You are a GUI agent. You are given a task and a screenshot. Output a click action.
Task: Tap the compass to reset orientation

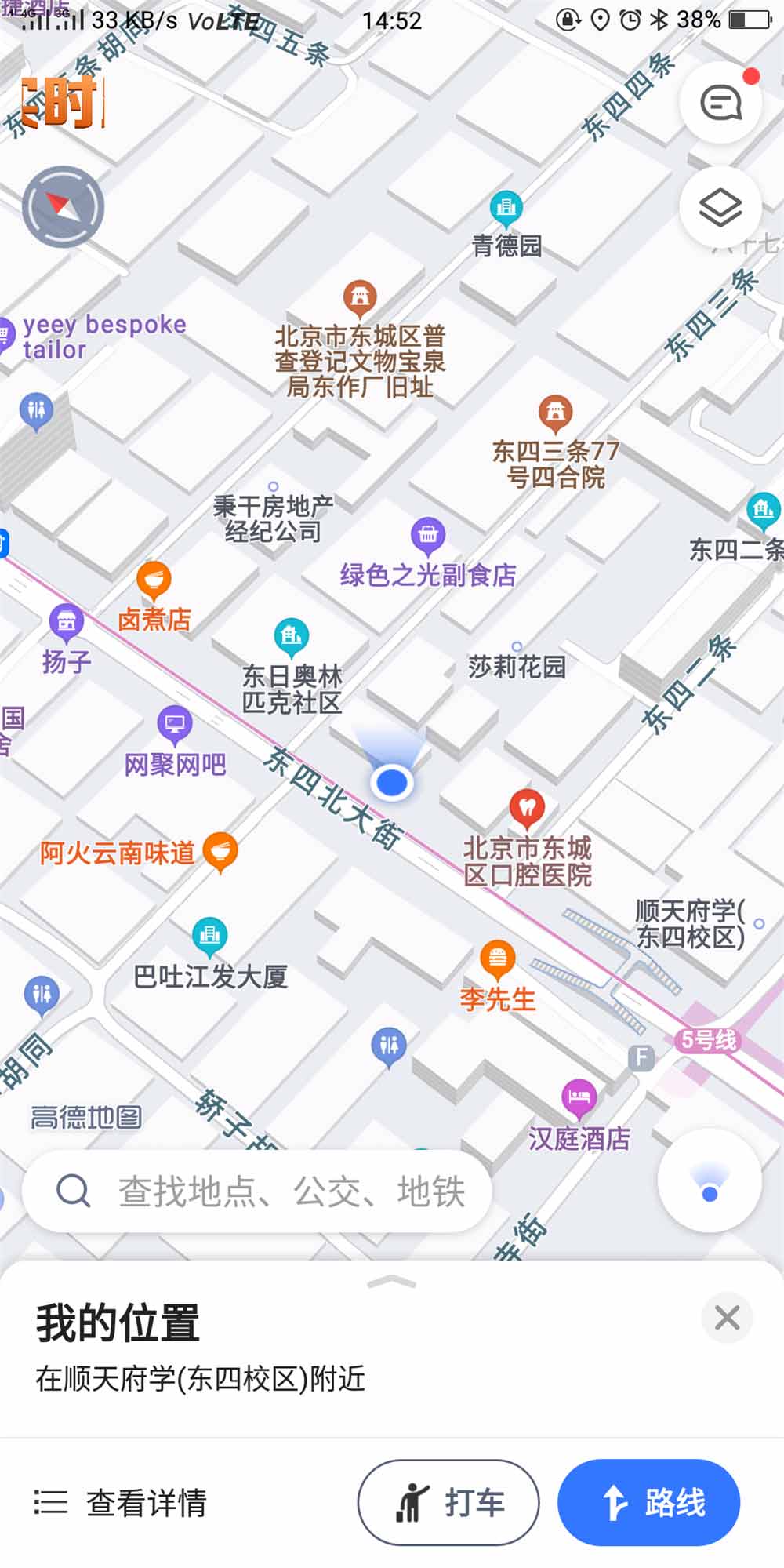tap(63, 207)
